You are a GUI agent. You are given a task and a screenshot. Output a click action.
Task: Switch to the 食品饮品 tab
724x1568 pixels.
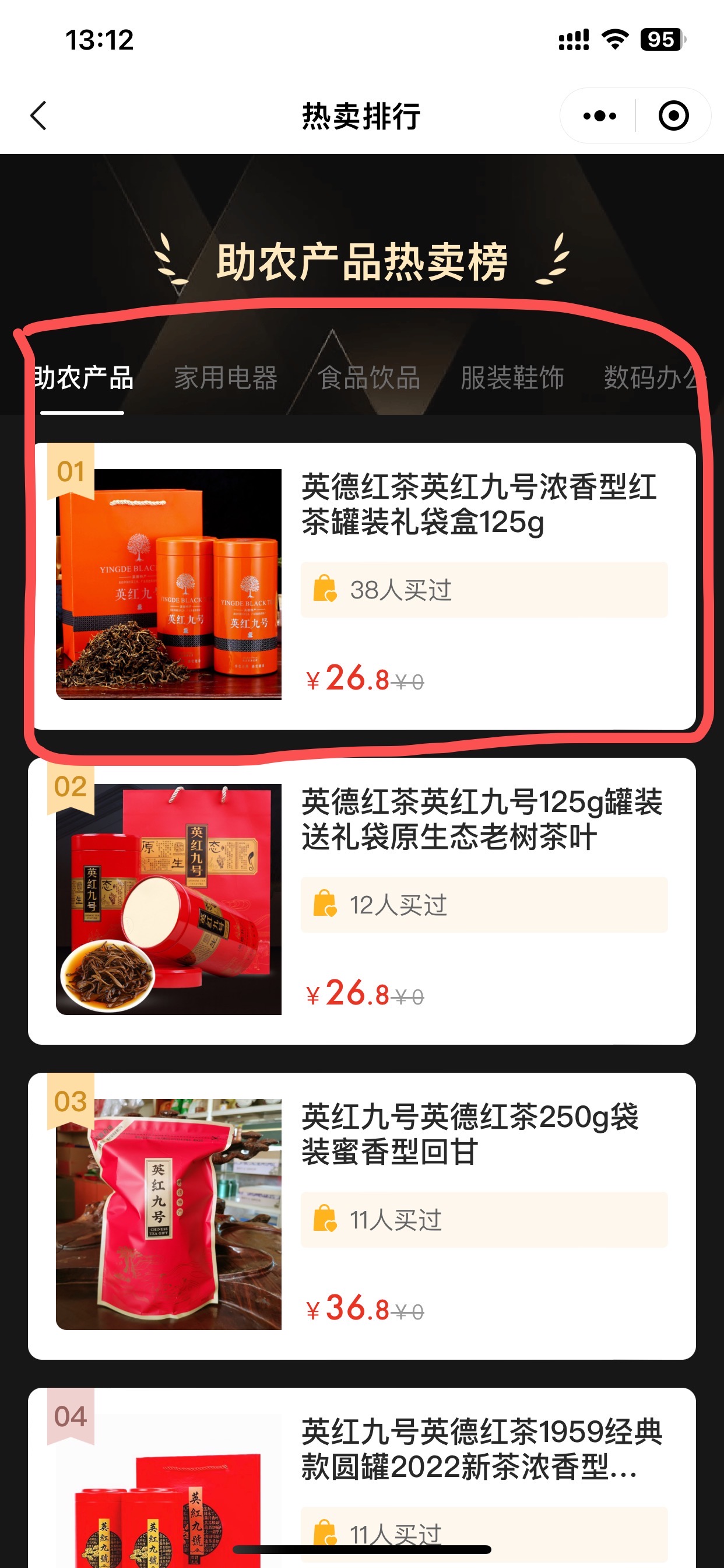pos(368,378)
